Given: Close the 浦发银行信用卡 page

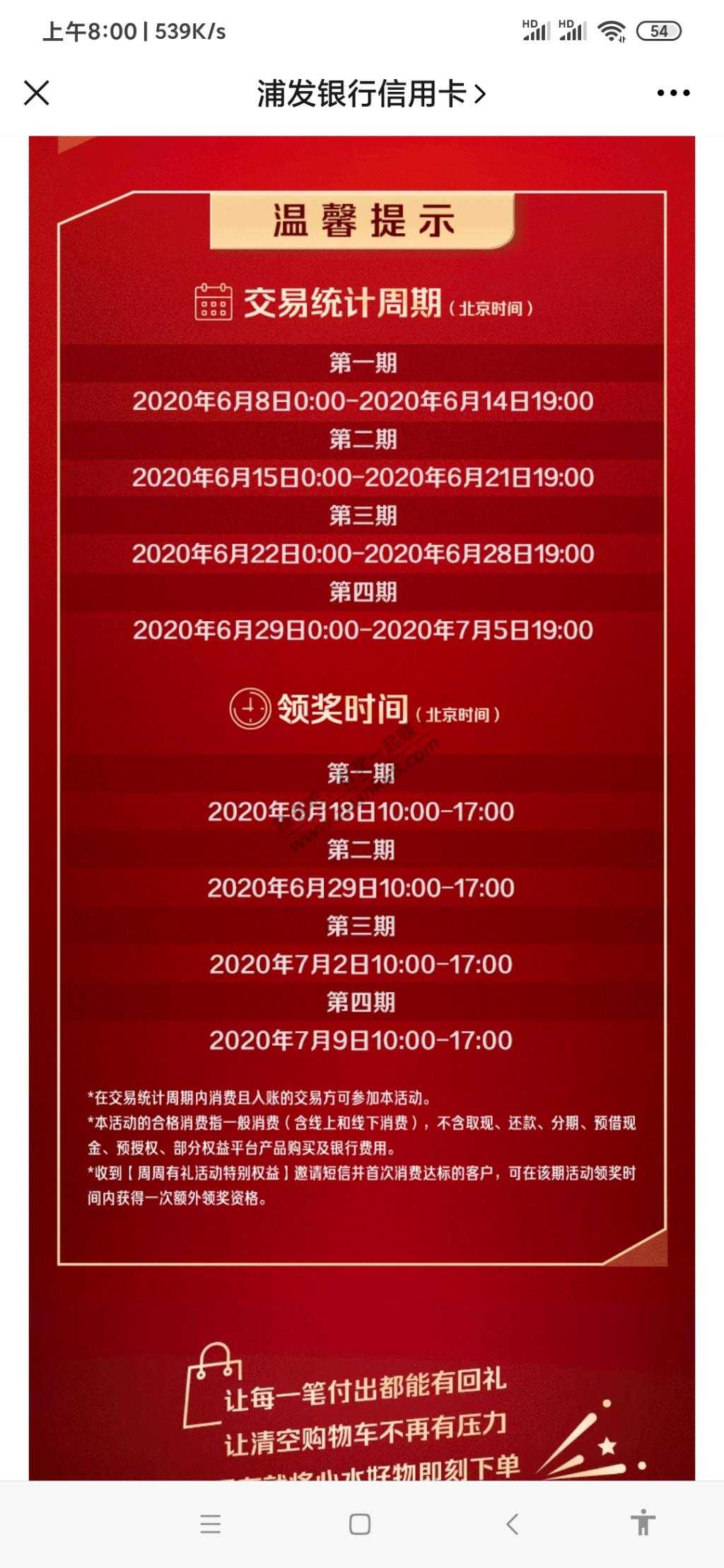Looking at the screenshot, I should (x=37, y=93).
